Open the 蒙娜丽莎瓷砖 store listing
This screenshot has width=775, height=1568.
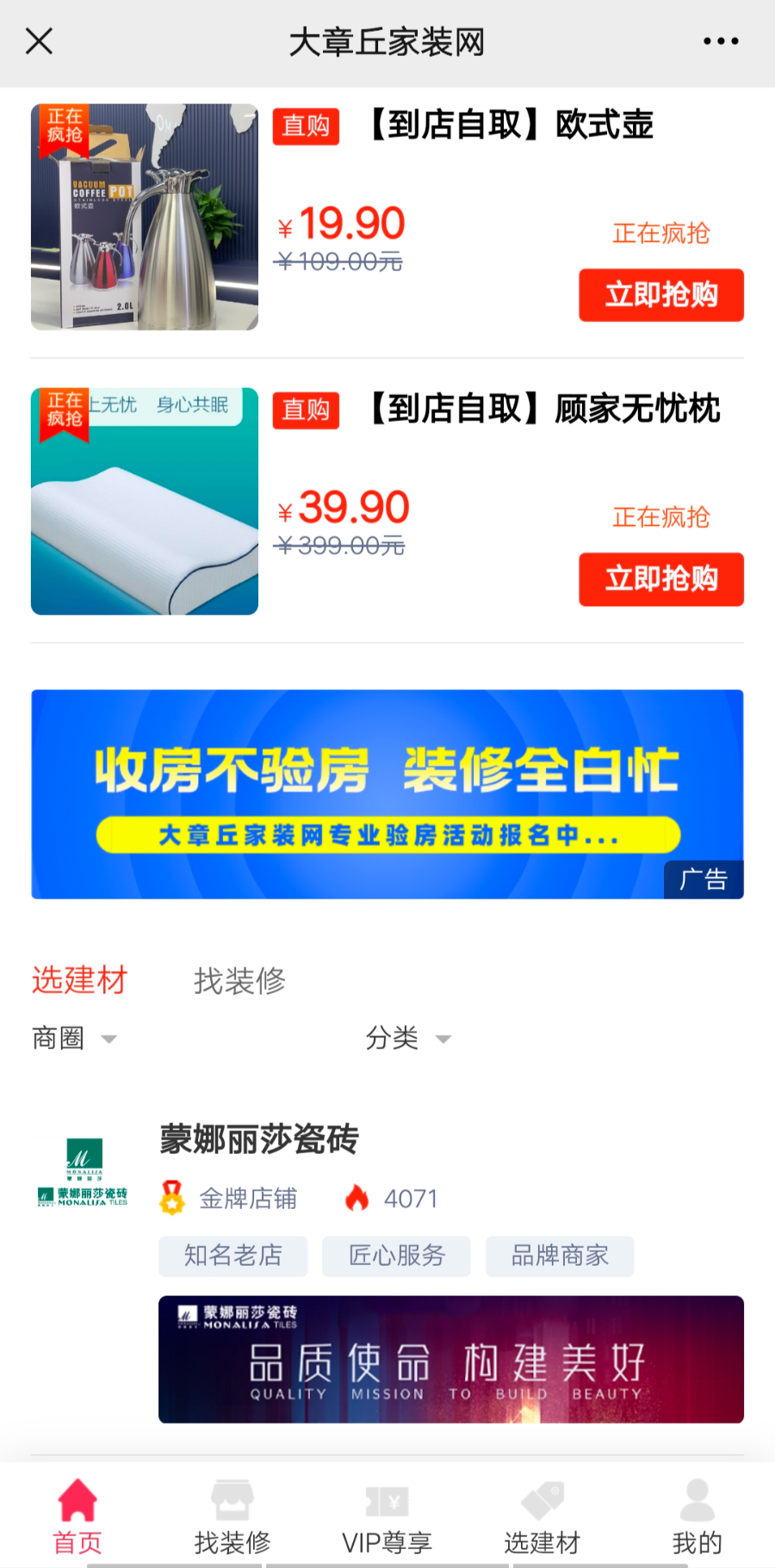click(258, 1139)
